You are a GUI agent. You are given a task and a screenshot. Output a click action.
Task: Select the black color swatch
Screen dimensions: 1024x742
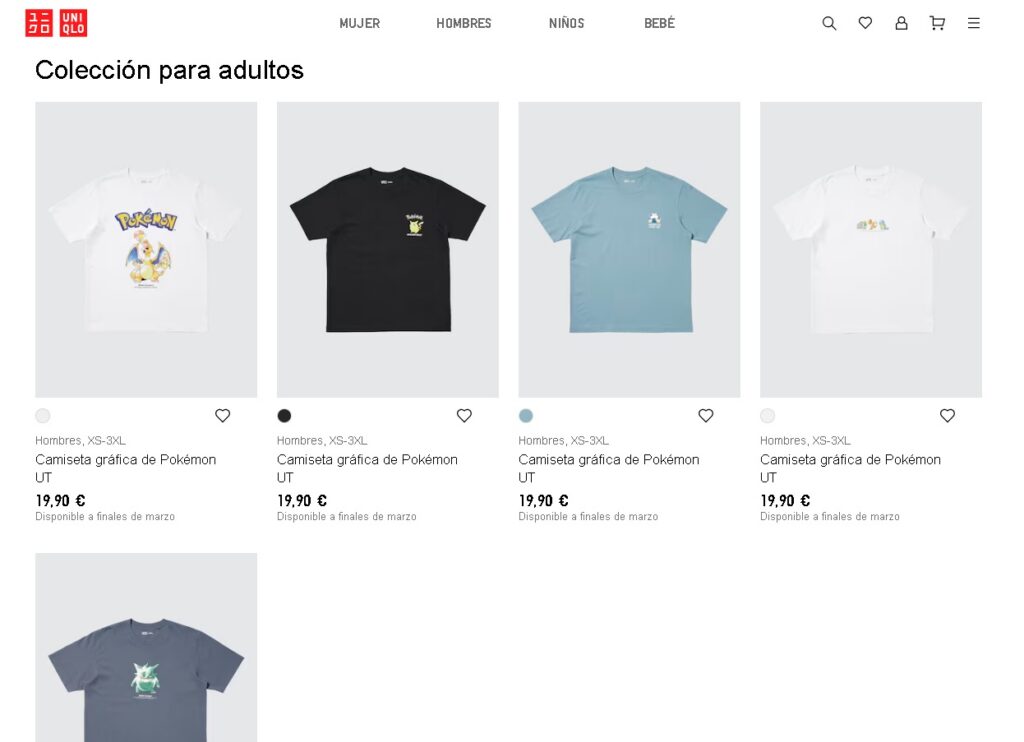point(284,416)
